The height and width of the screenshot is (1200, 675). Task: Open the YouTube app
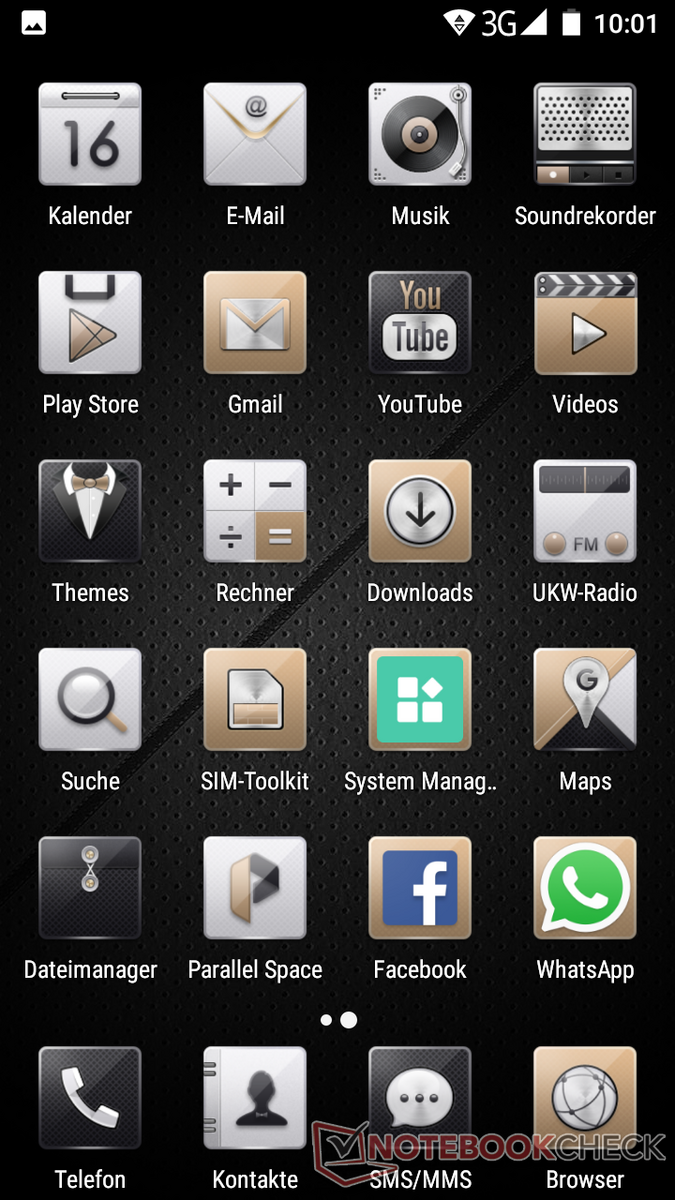420,323
